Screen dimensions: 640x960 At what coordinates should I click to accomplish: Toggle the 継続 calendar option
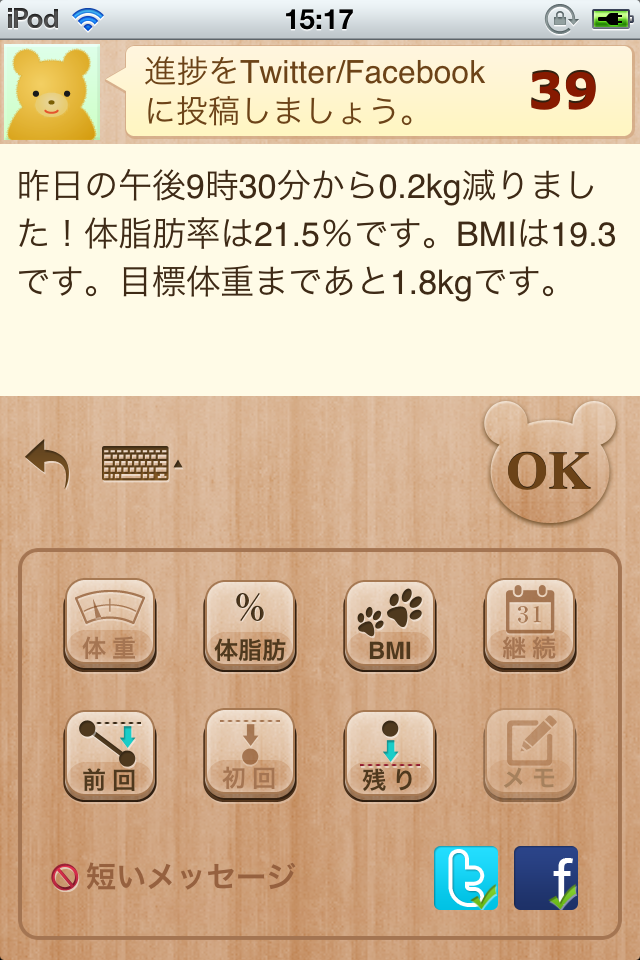click(x=530, y=625)
